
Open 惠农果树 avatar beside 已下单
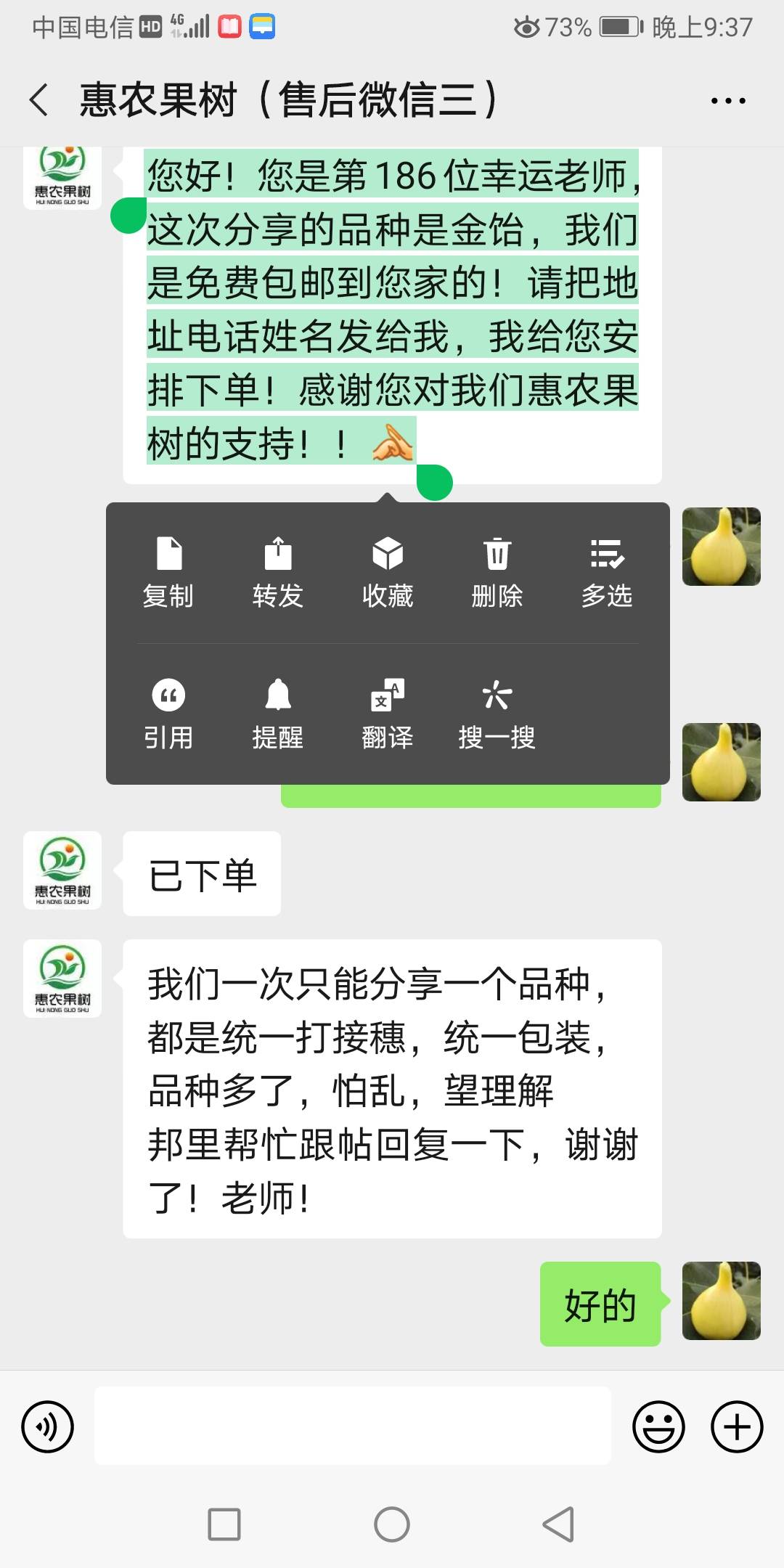[62, 870]
